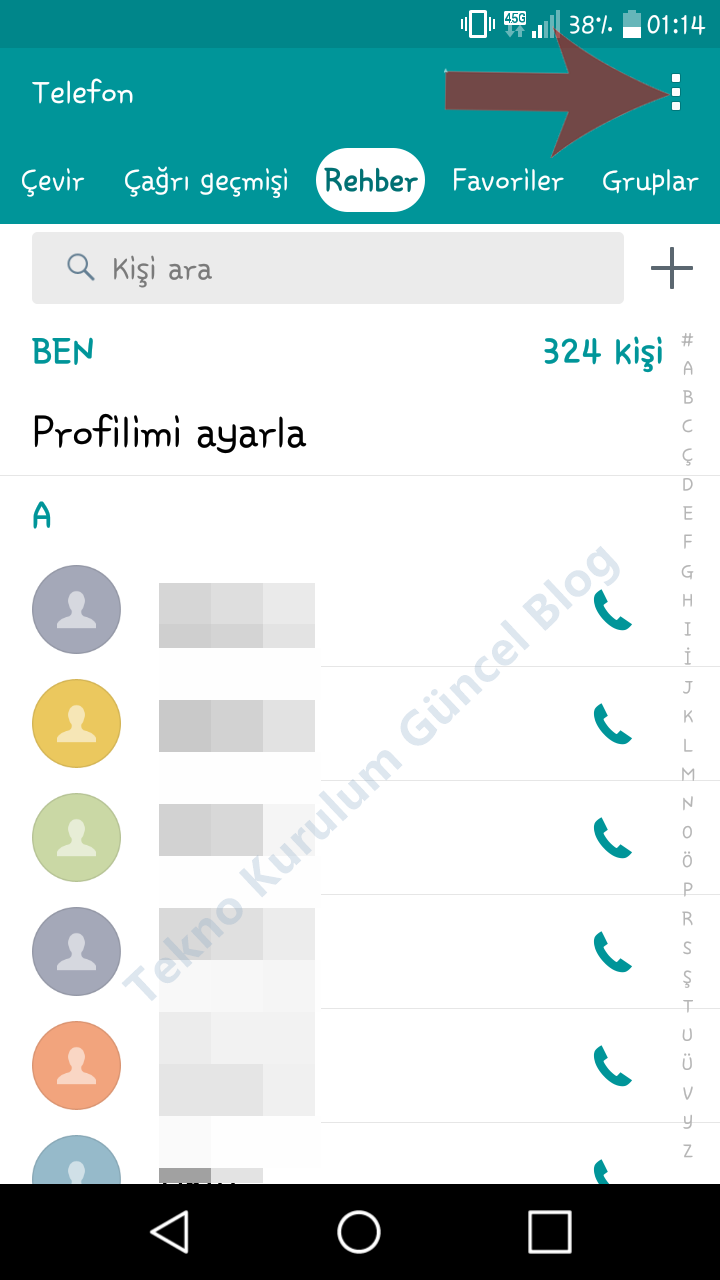The height and width of the screenshot is (1280, 720).
Task: Select the Rehber tab
Action: tap(371, 181)
